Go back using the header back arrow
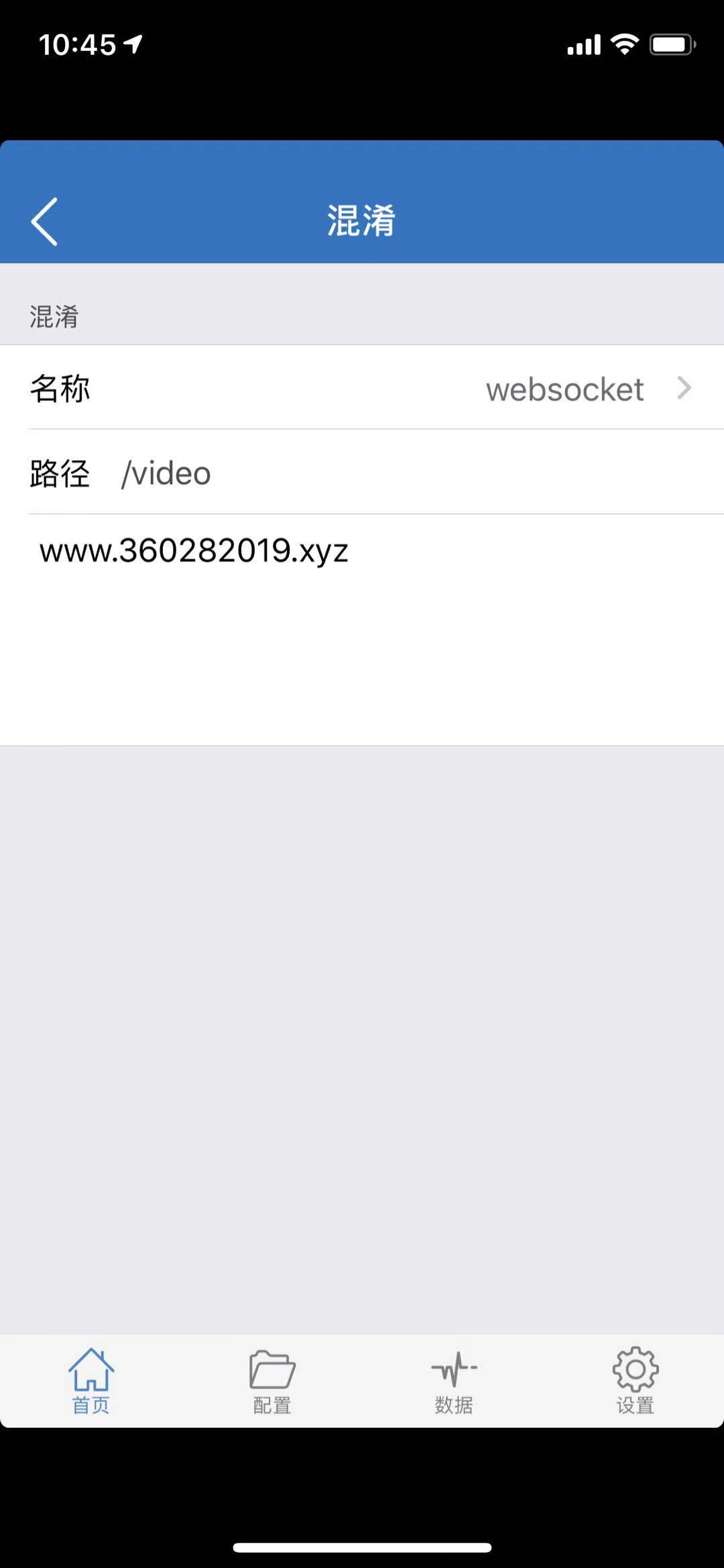Screen dimensions: 724x1568 click(x=44, y=221)
